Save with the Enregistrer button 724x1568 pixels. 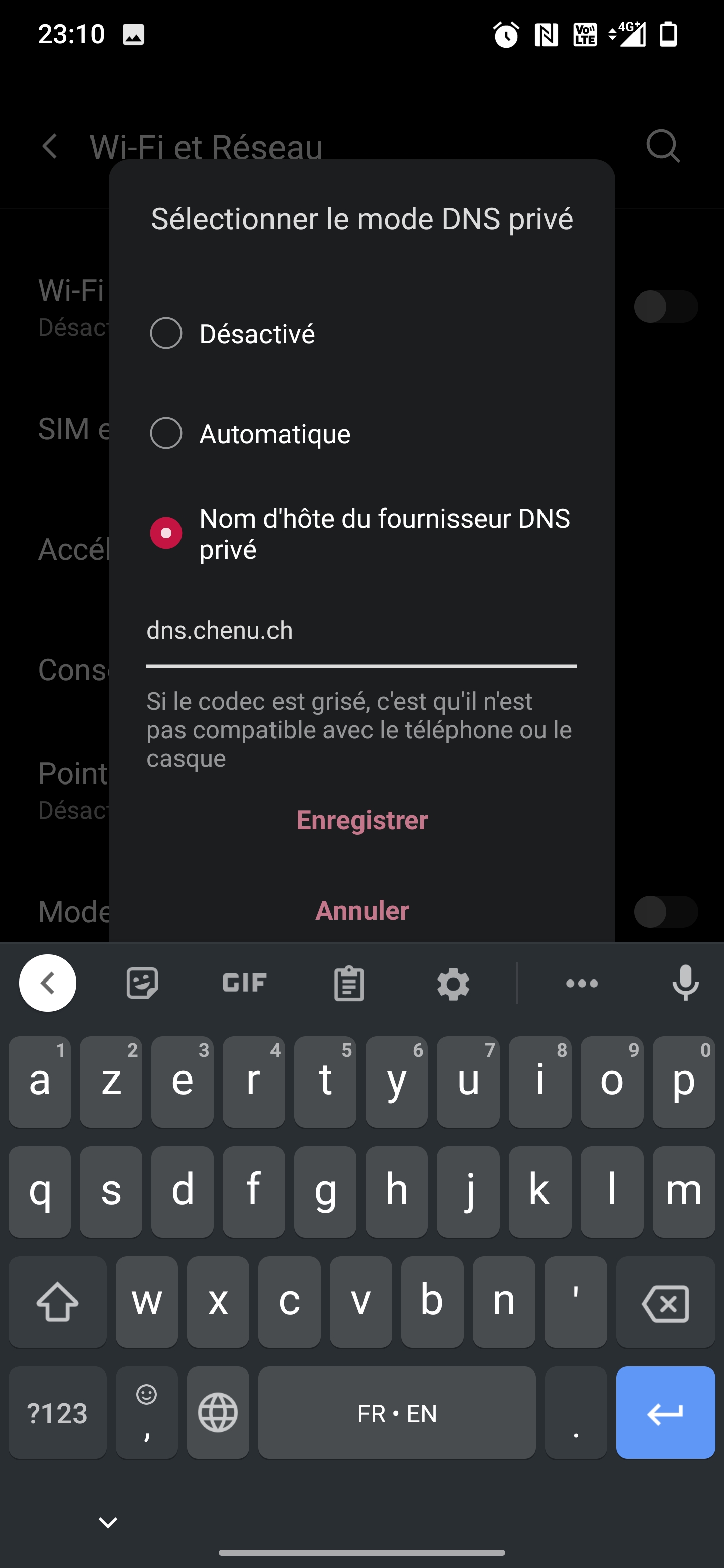point(361,819)
